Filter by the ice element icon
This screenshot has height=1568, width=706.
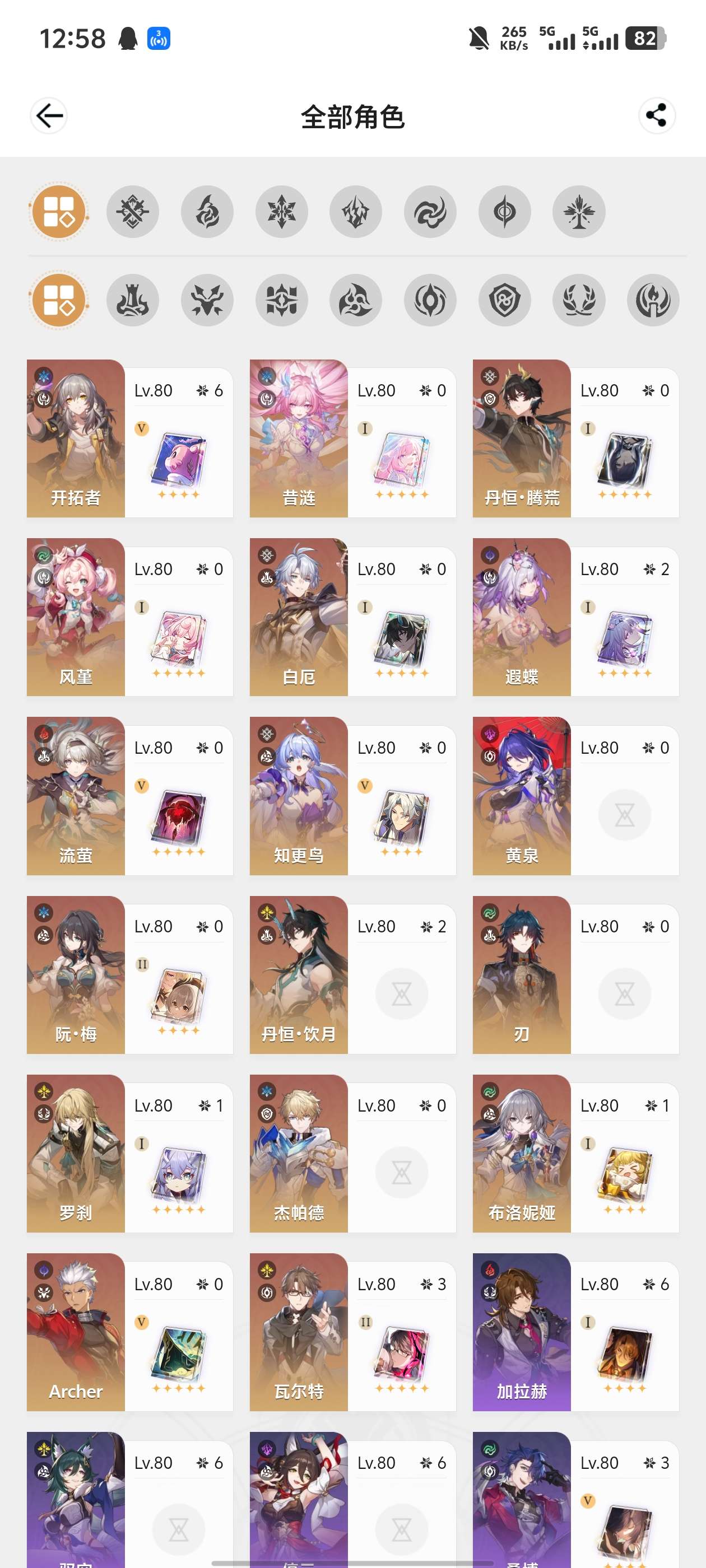click(281, 212)
